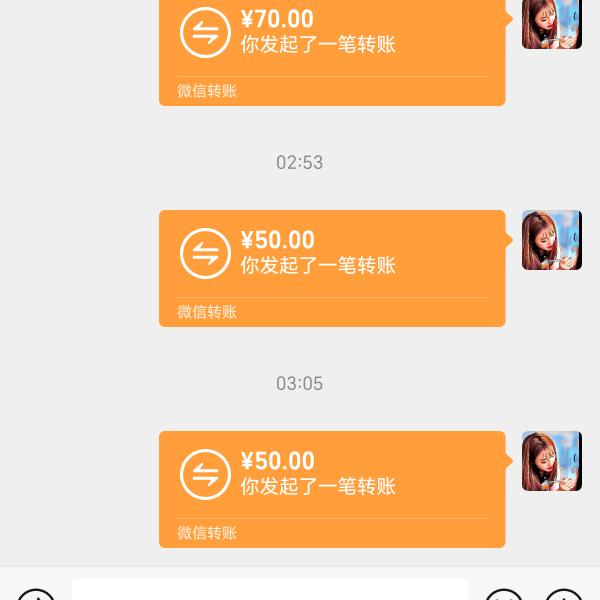The width and height of the screenshot is (600, 600).
Task: Tap the avatar beside the 02:53 transfer
Action: 551,240
